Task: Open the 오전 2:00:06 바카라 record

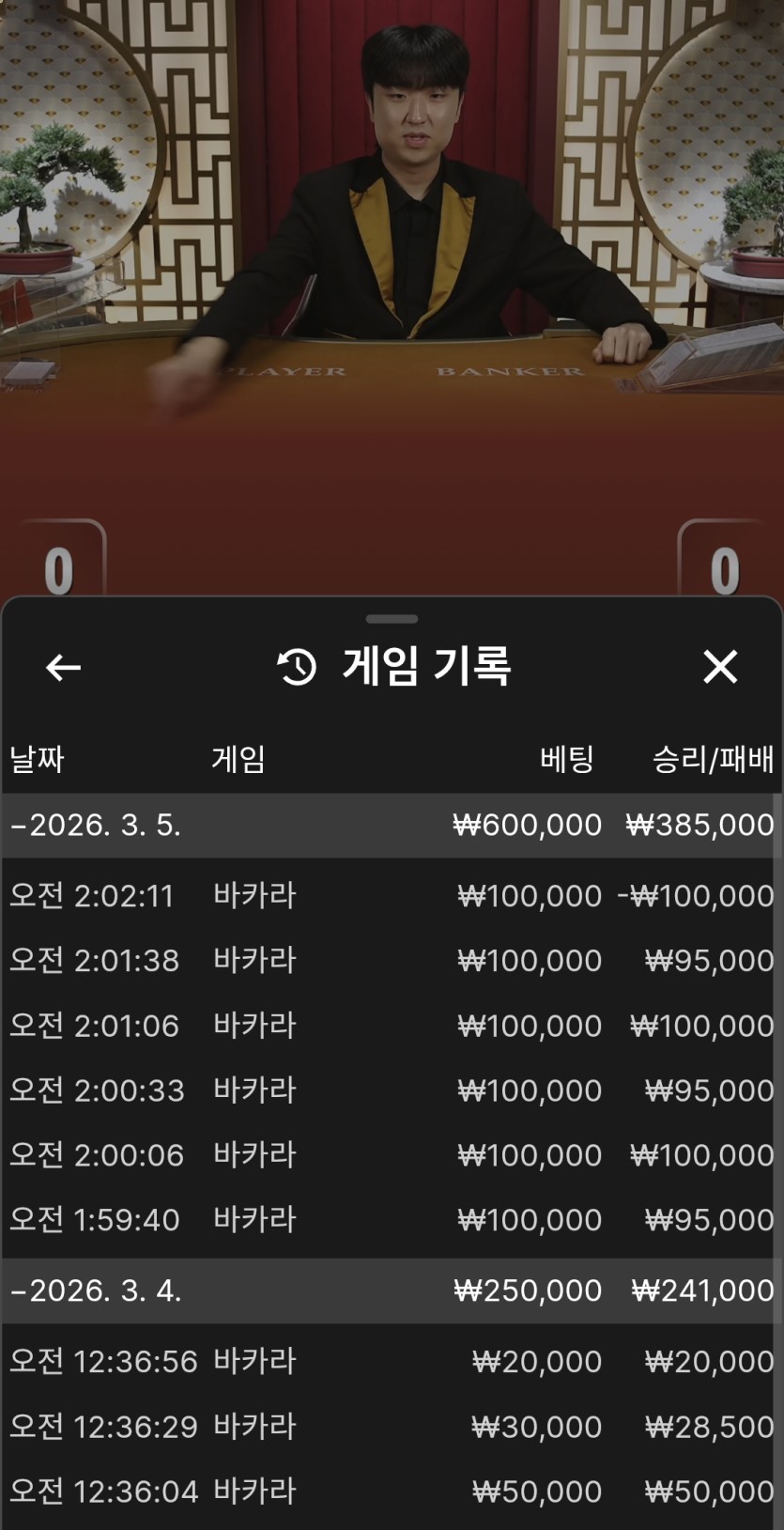Action: 391,1155
